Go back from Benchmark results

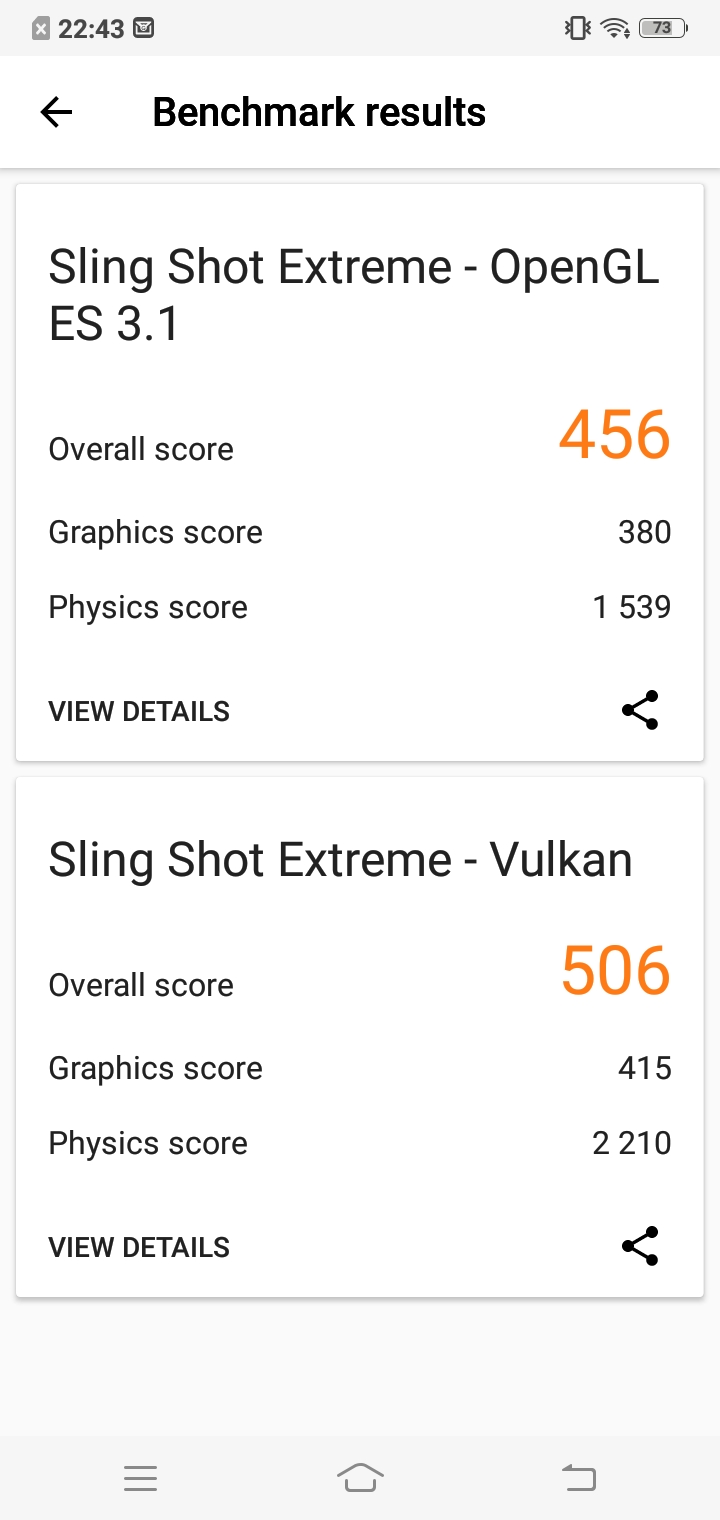(57, 112)
